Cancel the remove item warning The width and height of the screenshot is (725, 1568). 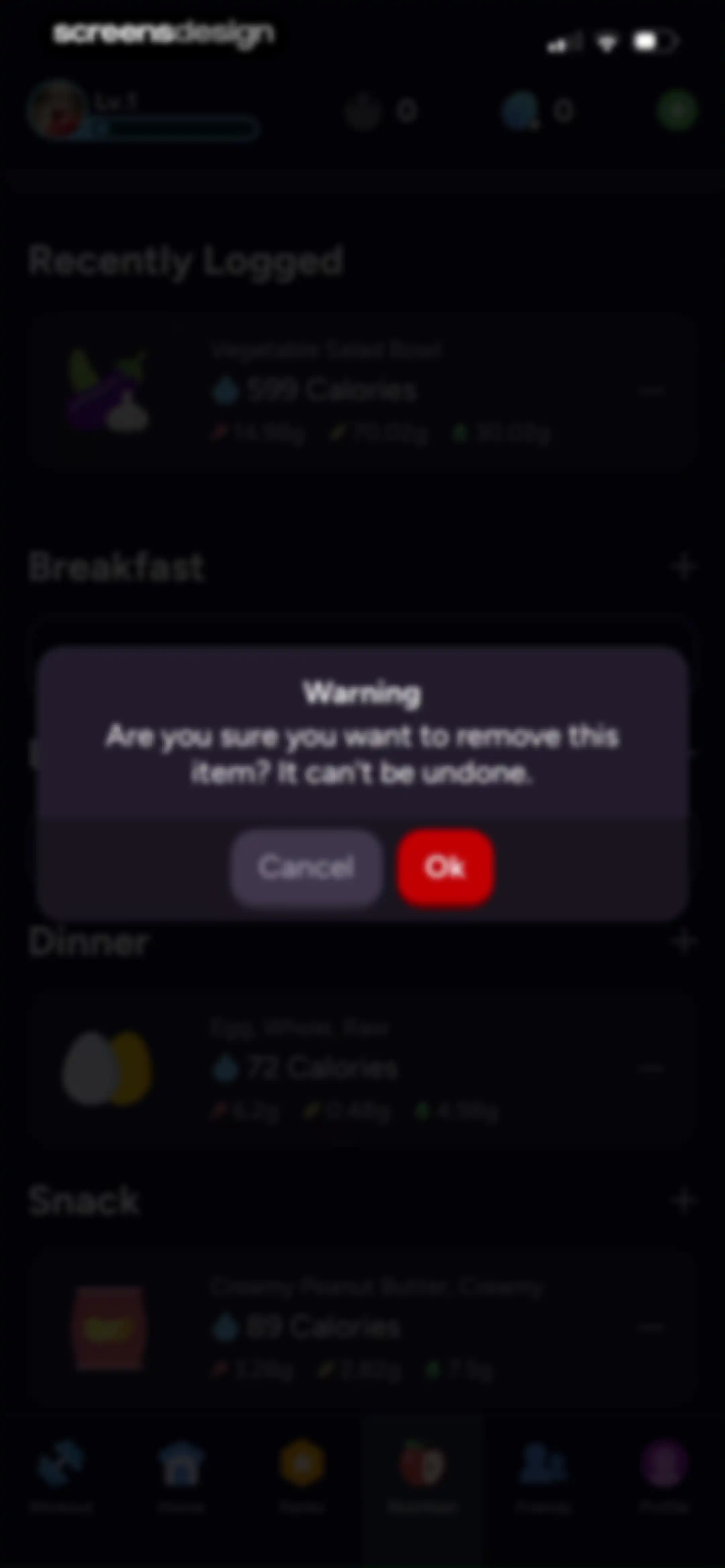[306, 867]
